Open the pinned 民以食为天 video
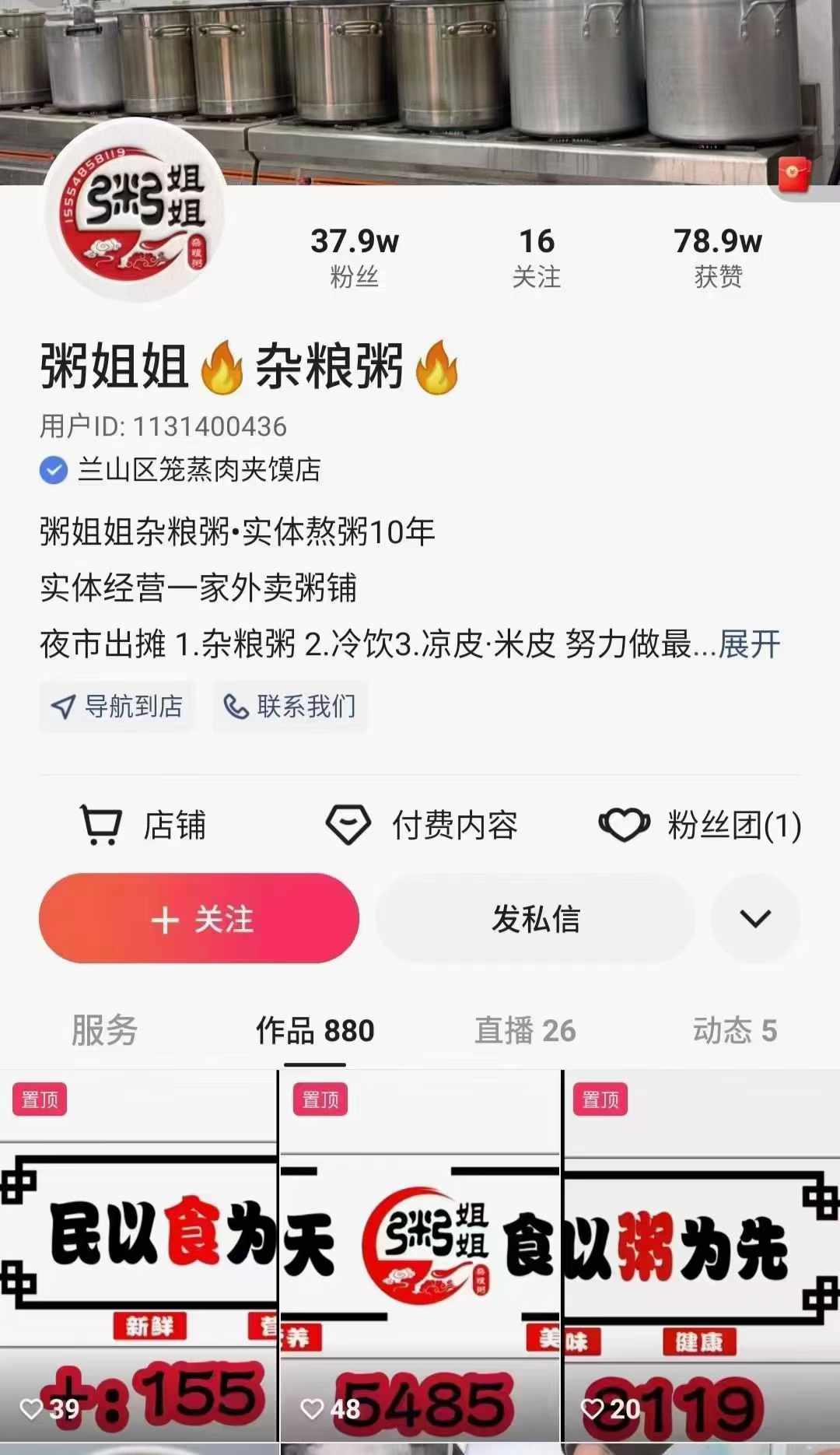Image resolution: width=840 pixels, height=1455 pixels. point(137,1260)
